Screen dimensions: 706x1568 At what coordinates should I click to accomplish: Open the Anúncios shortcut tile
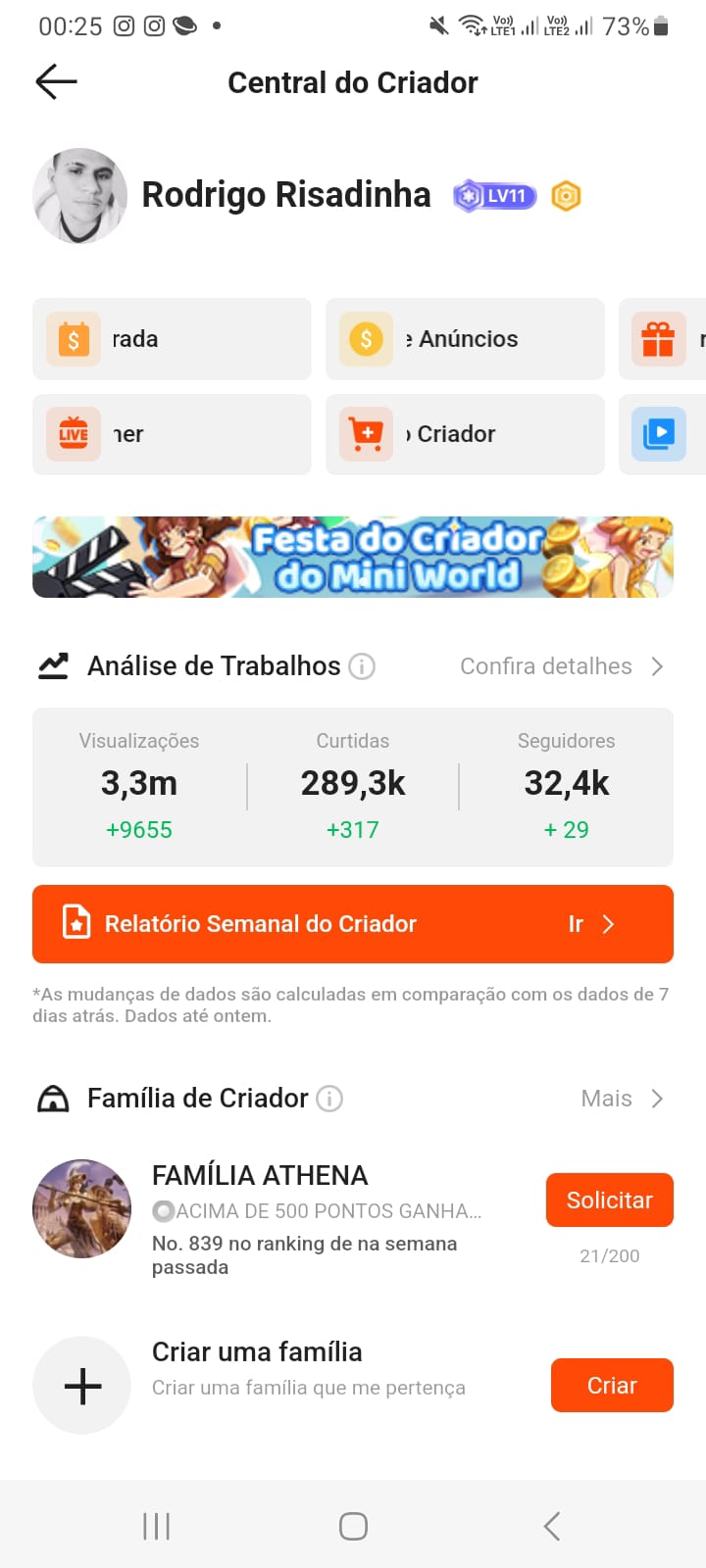click(x=465, y=339)
